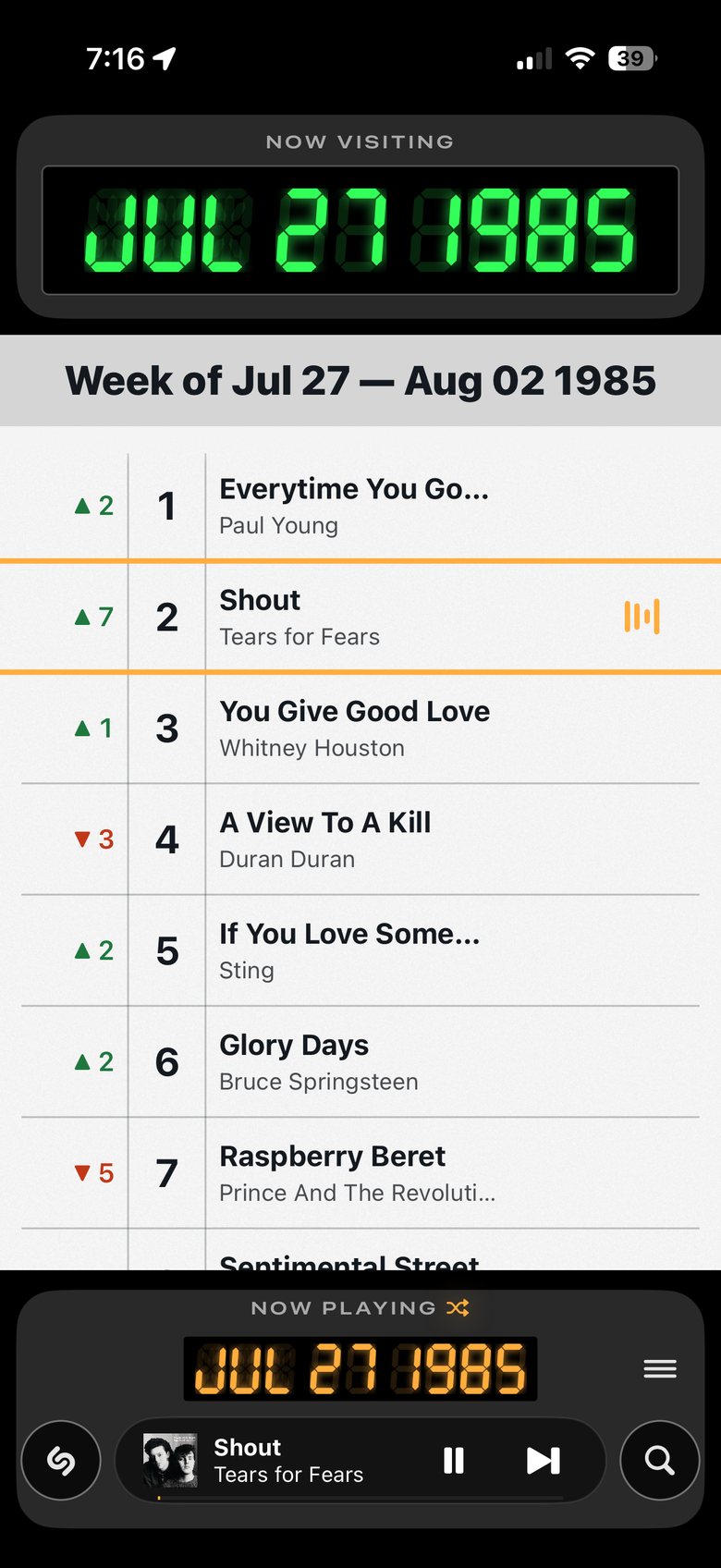Open the Now Visiting date display

[x=360, y=230]
